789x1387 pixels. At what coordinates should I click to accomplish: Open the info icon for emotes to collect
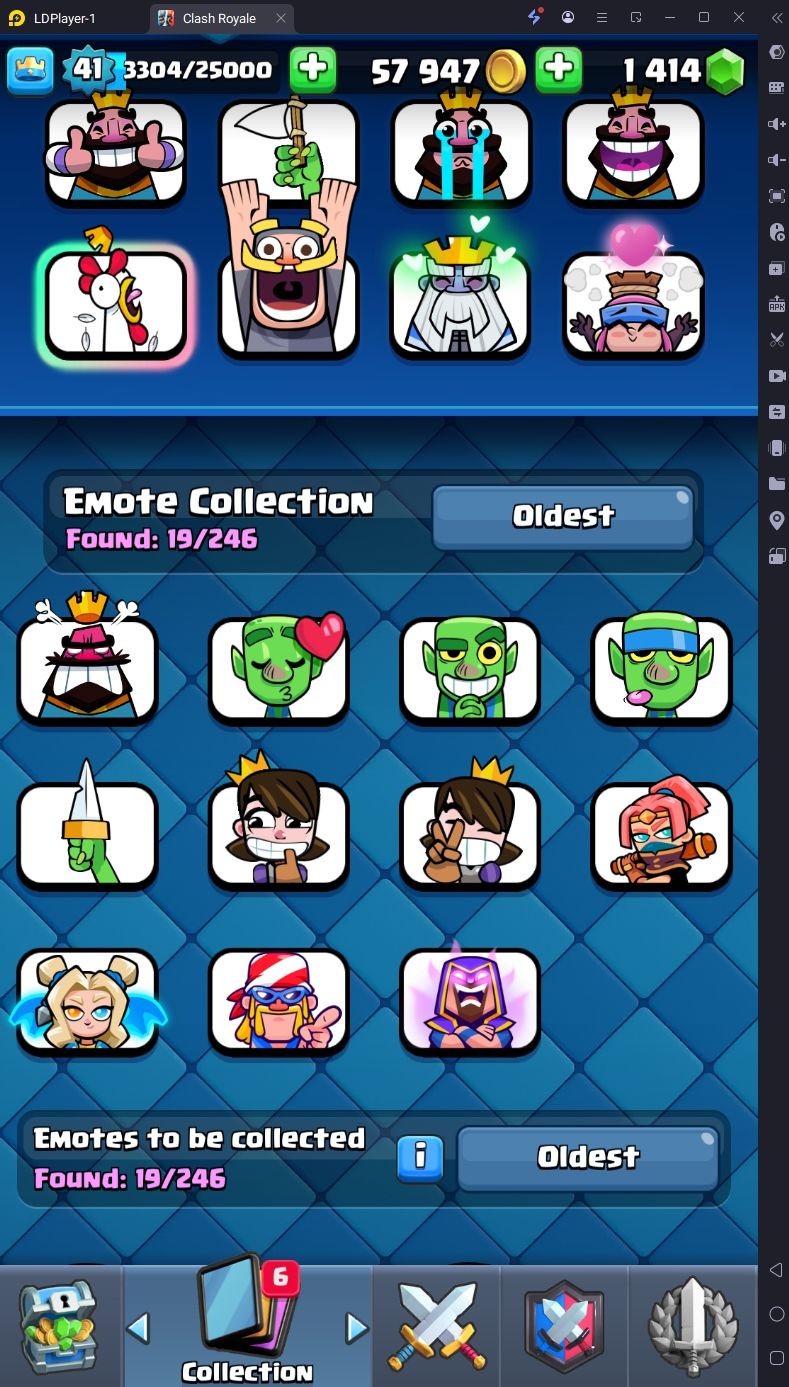(420, 1158)
